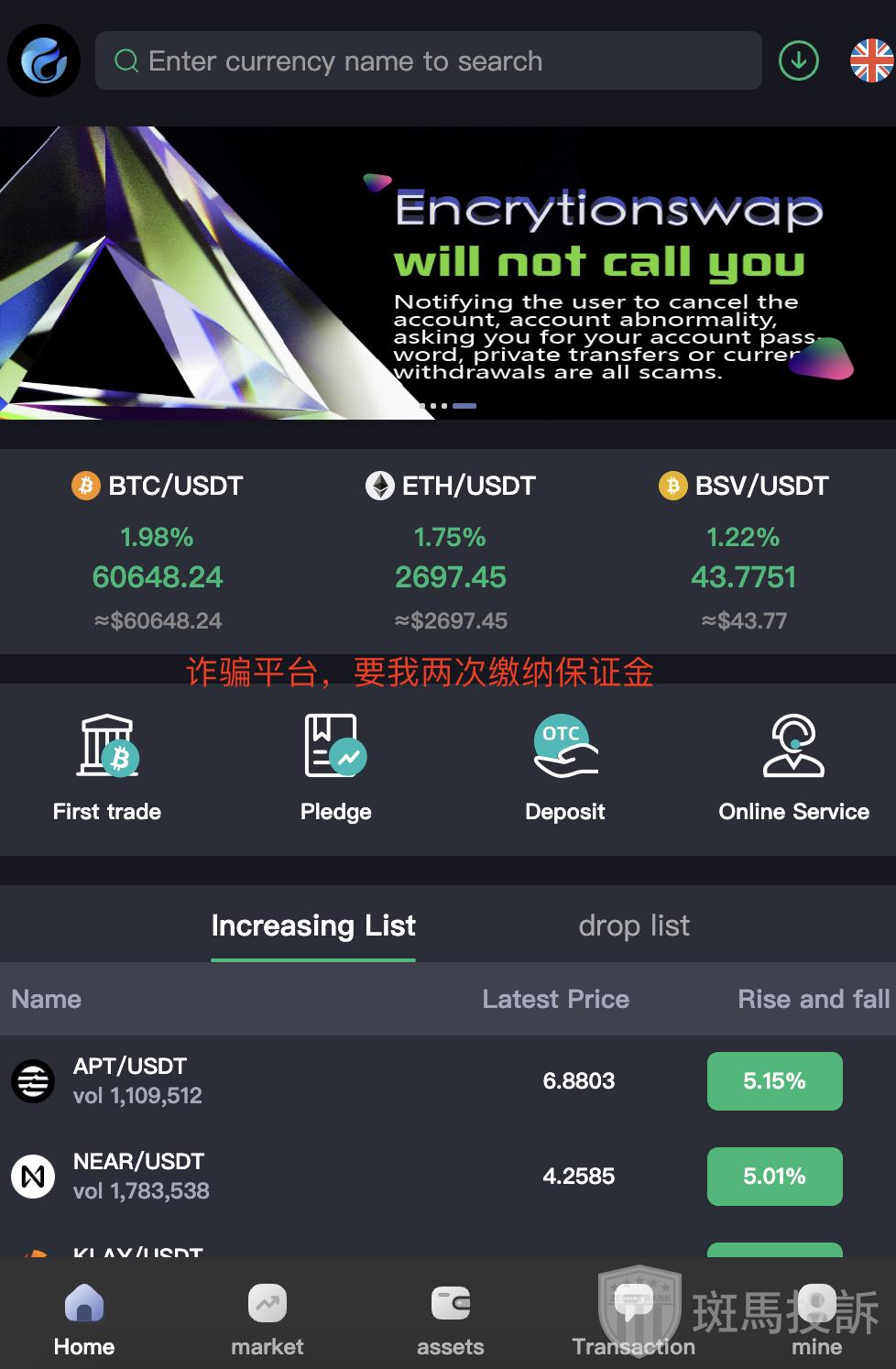Open the Pledge section
This screenshot has width=896, height=1369.
point(335,768)
